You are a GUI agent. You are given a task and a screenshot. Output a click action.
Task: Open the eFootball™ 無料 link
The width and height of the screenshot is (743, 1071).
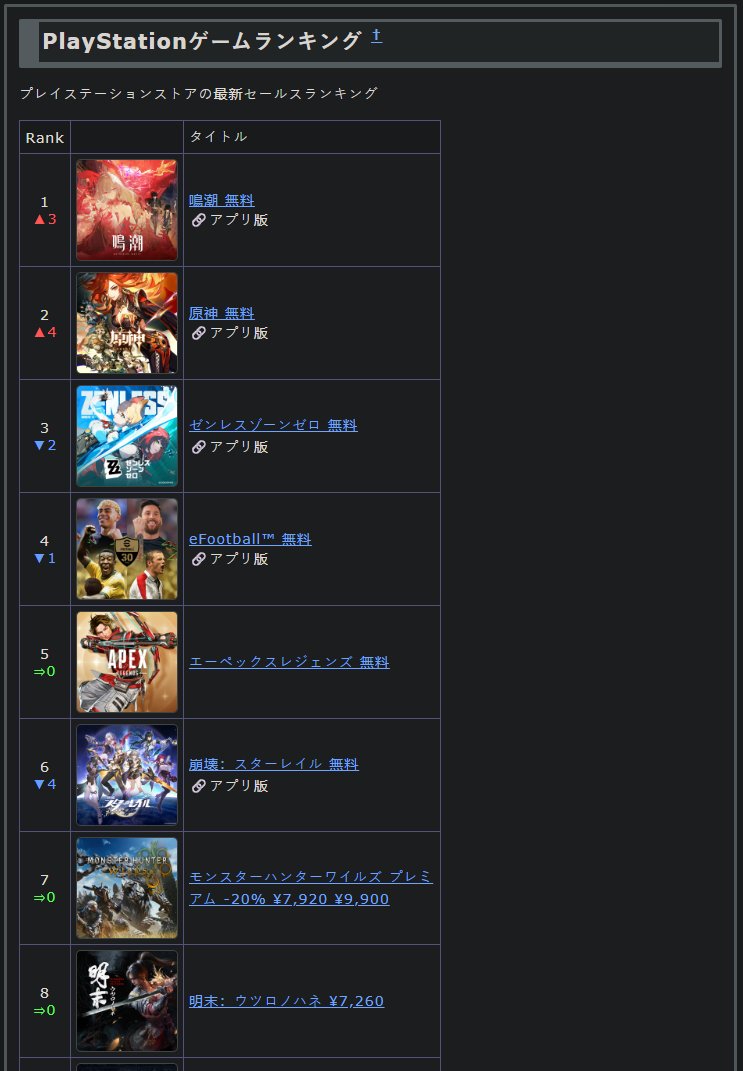(x=250, y=539)
